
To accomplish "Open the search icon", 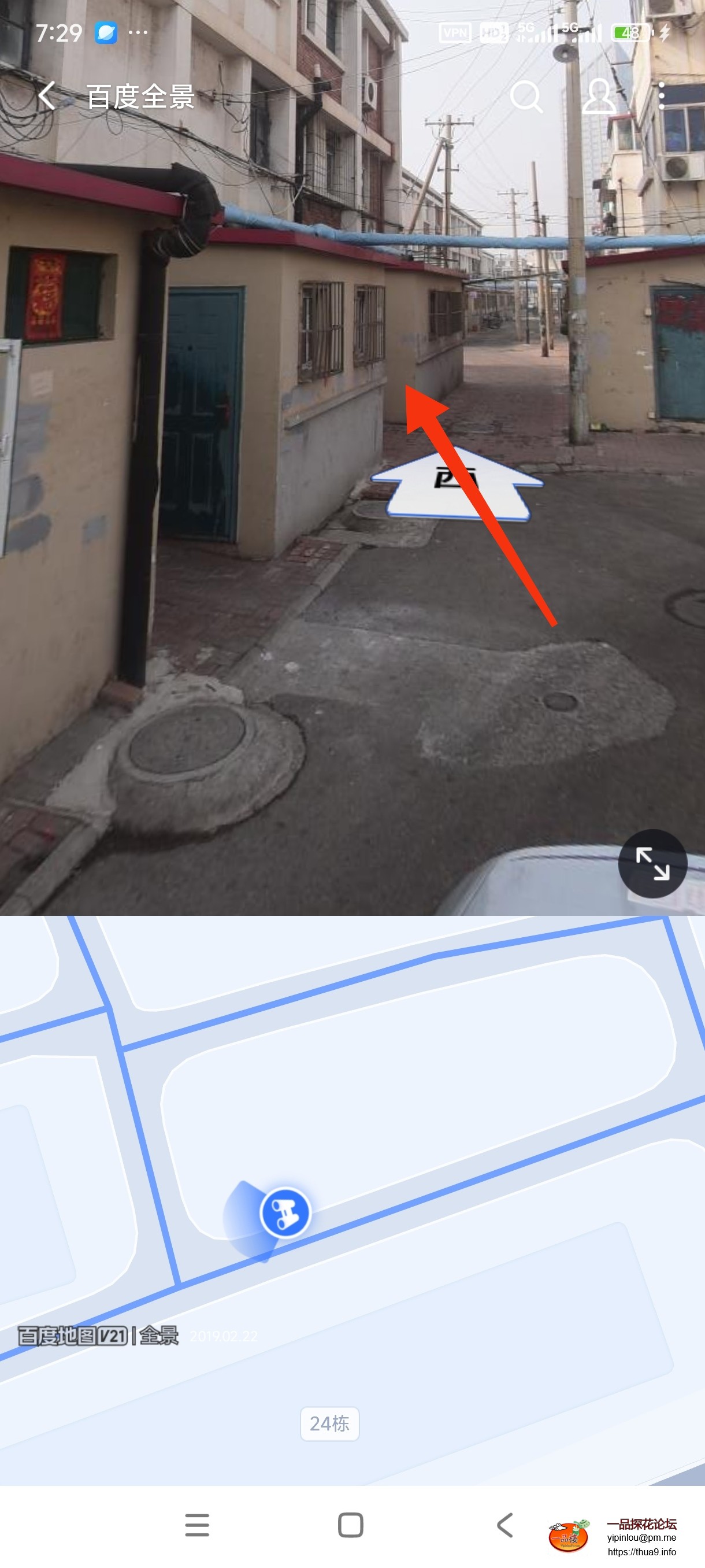I will [525, 96].
